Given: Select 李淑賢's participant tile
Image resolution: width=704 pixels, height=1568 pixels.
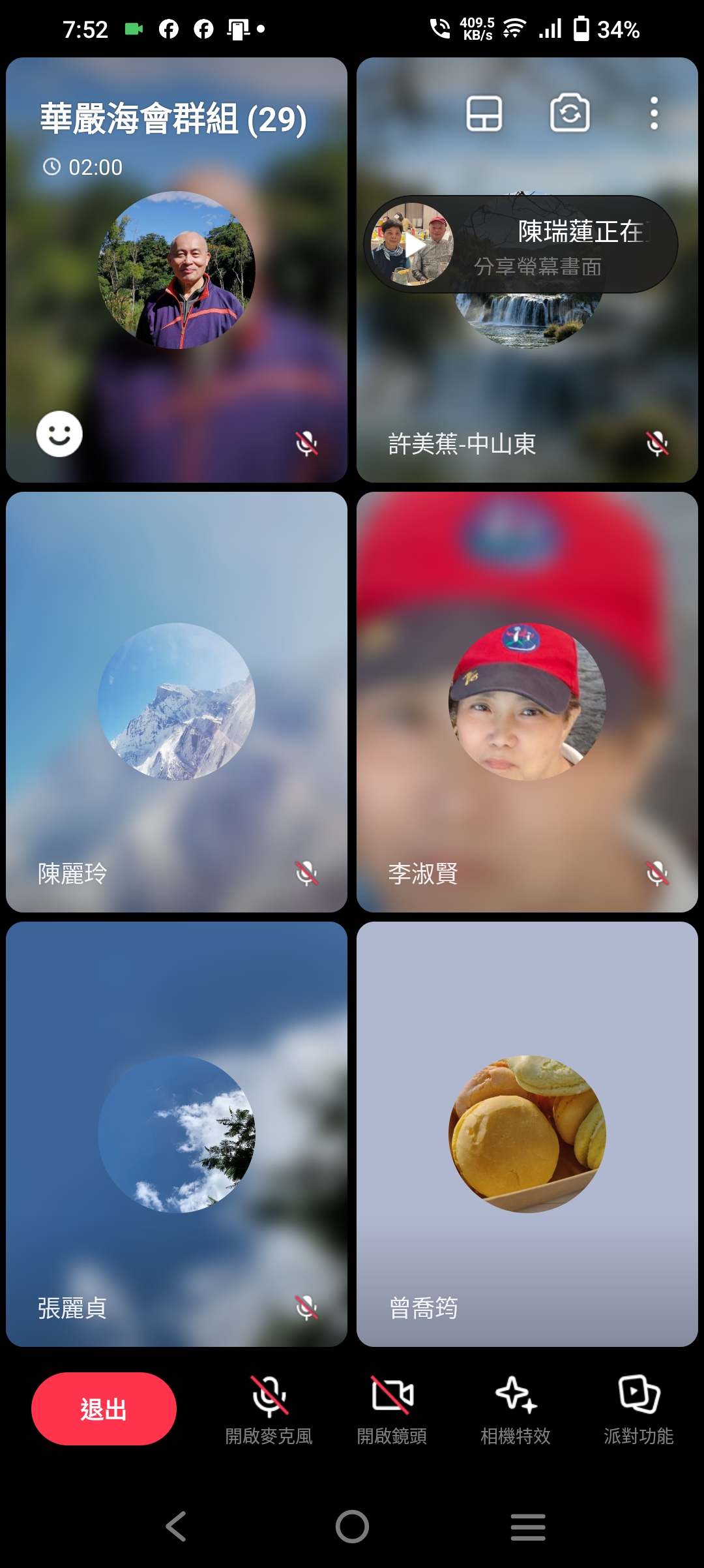Looking at the screenshot, I should (527, 702).
